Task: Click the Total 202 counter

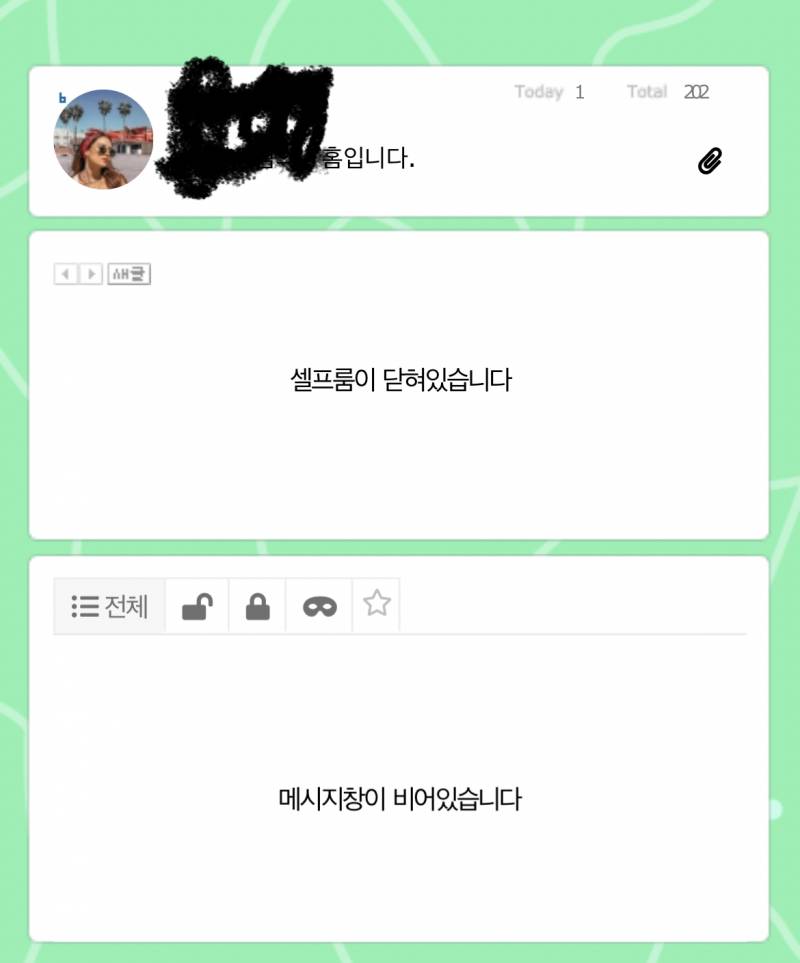Action: click(x=668, y=92)
